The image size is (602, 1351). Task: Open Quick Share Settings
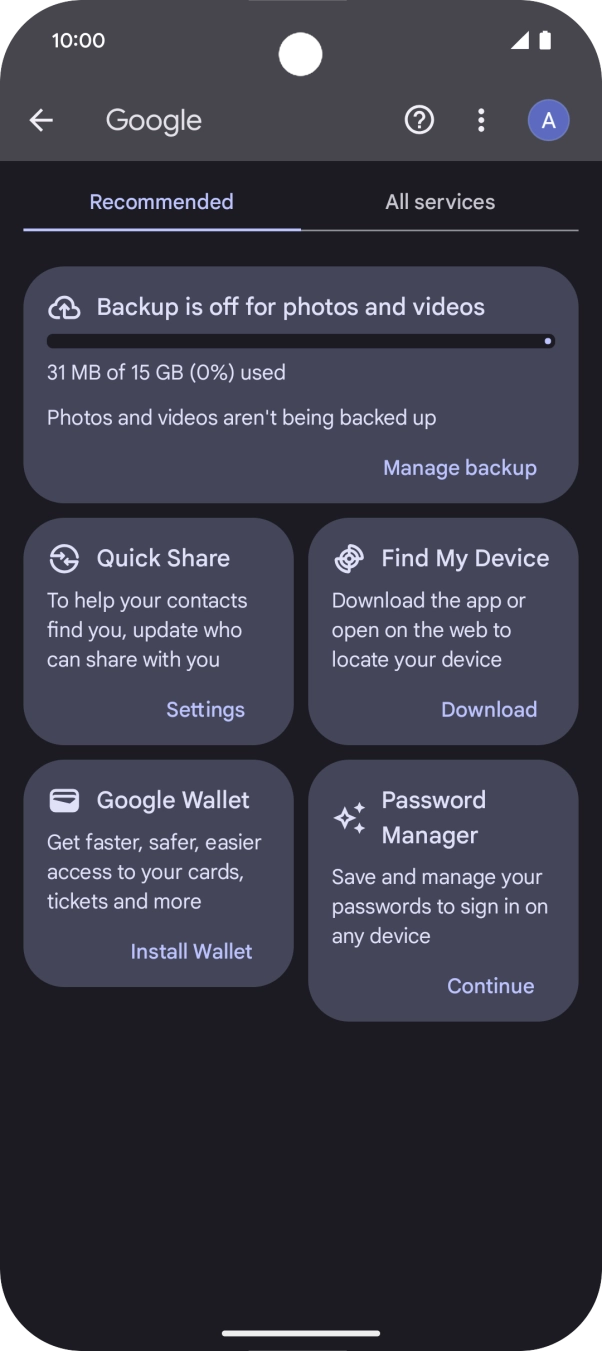click(x=205, y=710)
